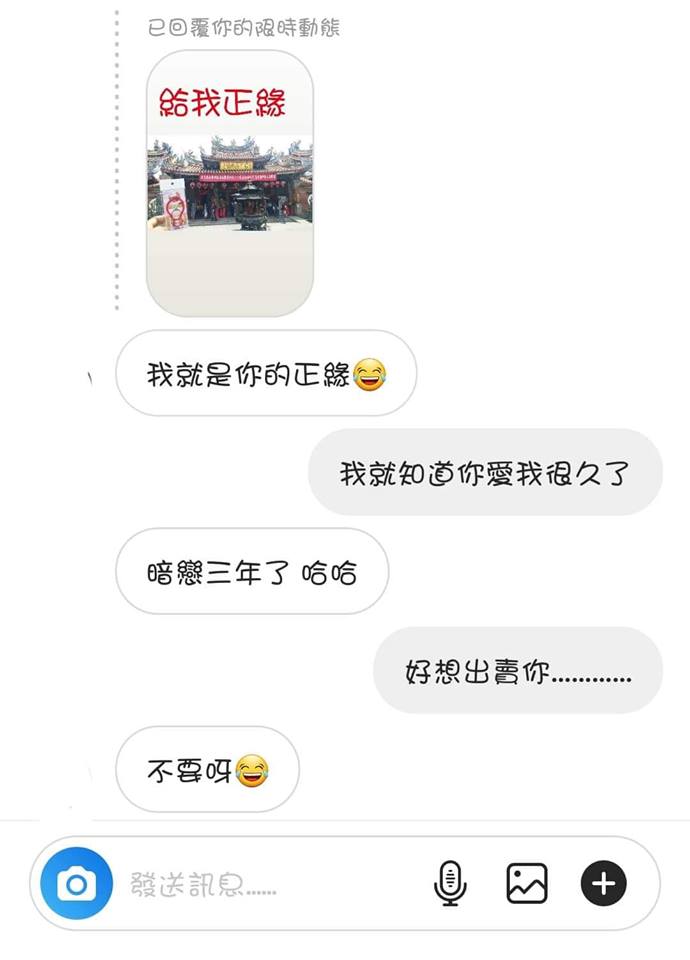Open the camera in the message bar
Screen dimensions: 690x960
click(x=76, y=884)
